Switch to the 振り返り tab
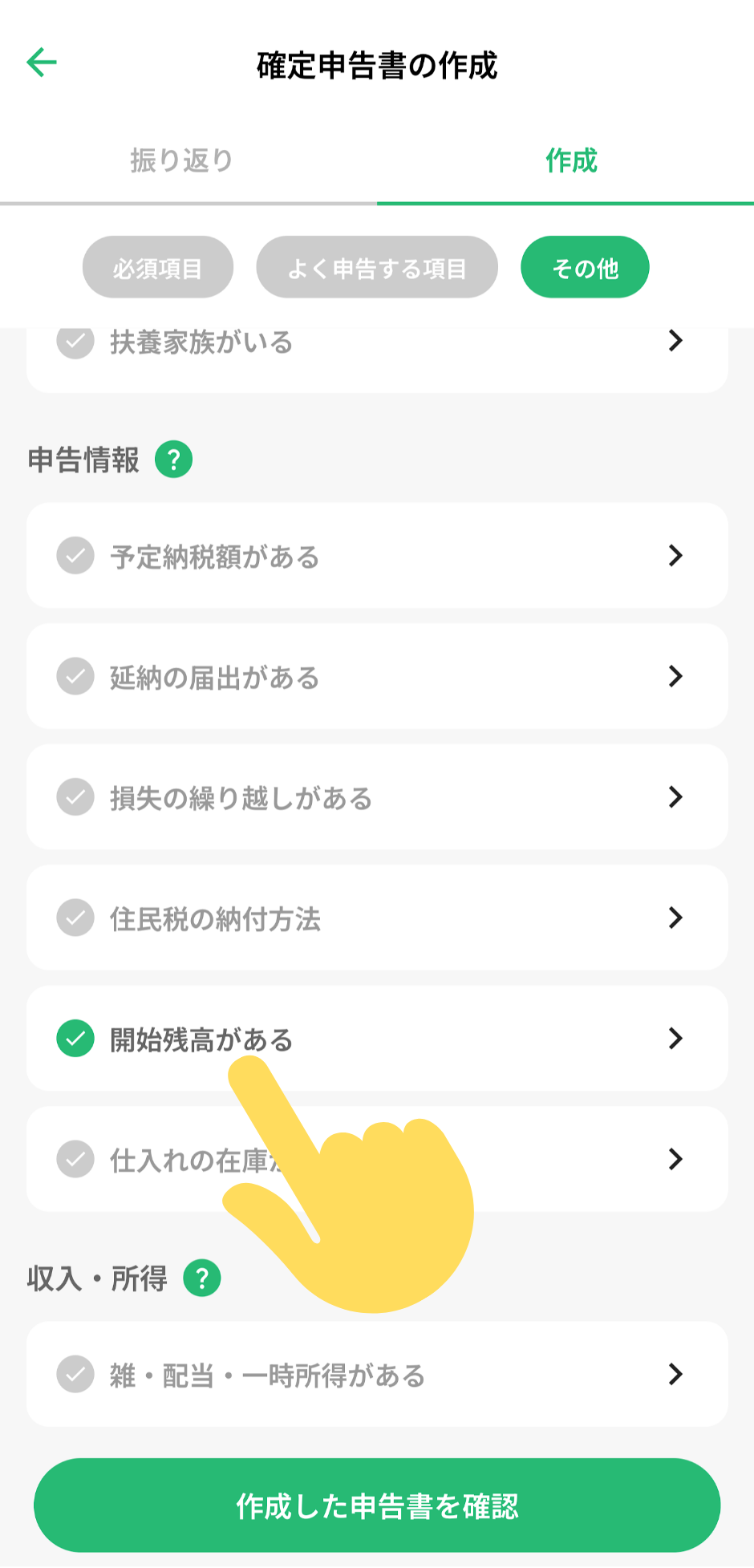 pos(182,160)
